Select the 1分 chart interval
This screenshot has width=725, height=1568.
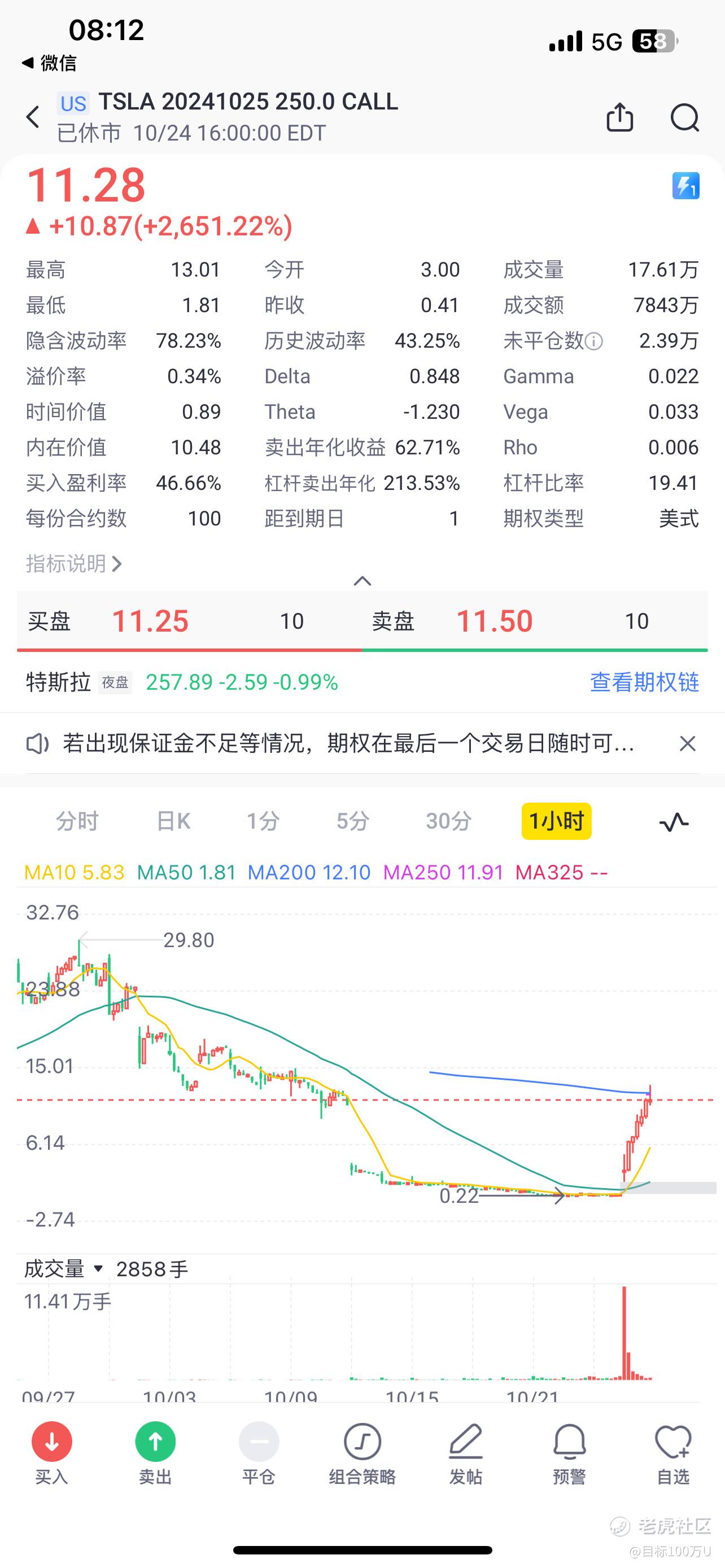click(263, 821)
